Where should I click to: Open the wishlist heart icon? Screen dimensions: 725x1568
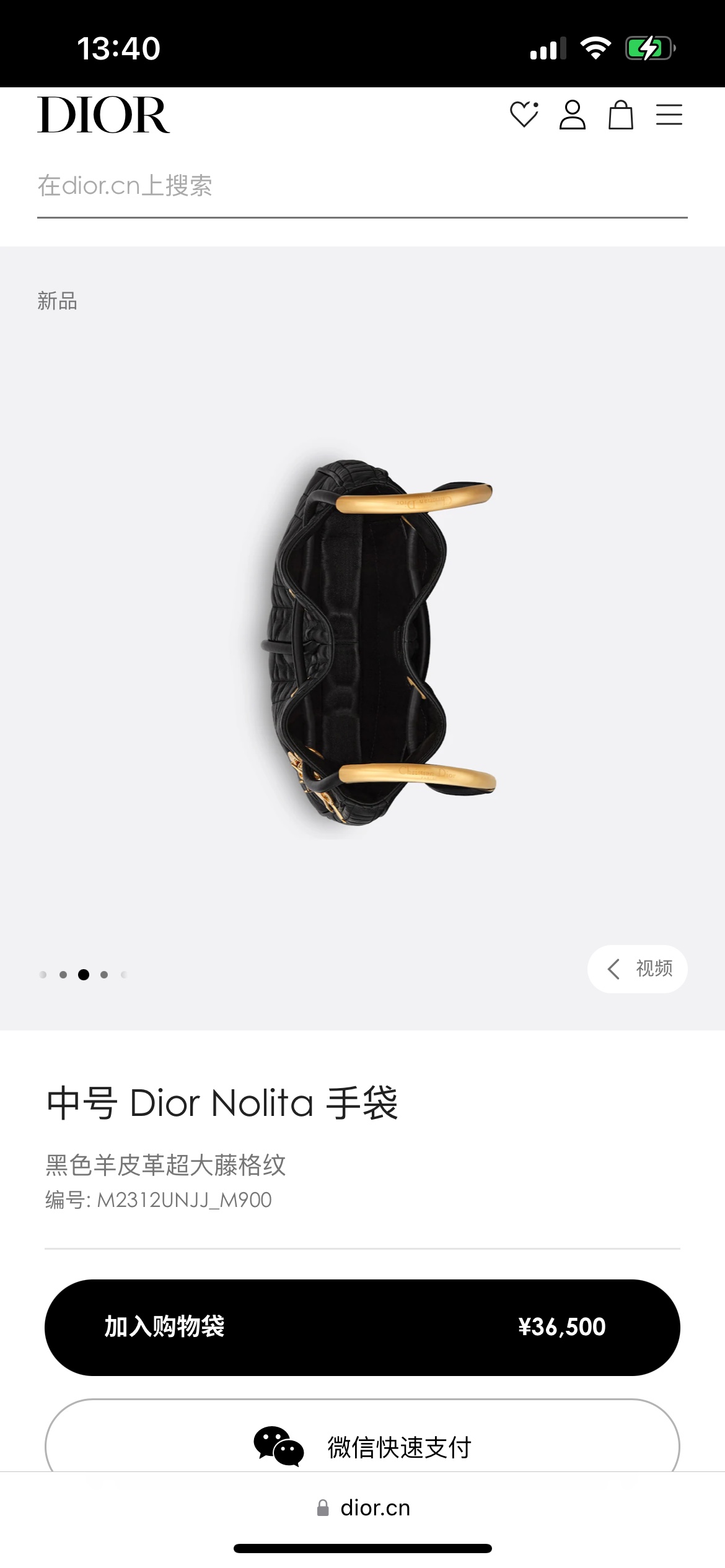coord(524,115)
